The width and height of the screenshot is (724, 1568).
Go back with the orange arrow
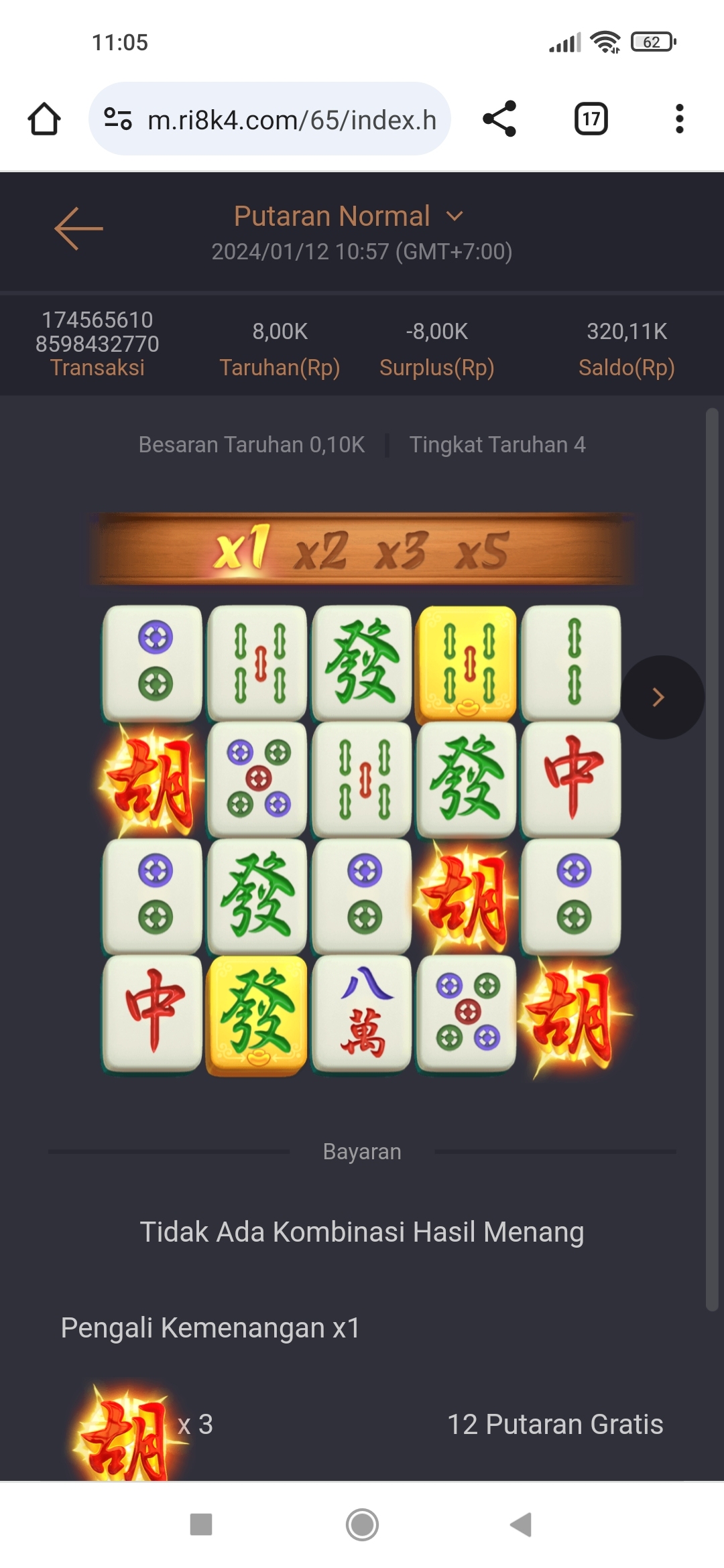(78, 228)
